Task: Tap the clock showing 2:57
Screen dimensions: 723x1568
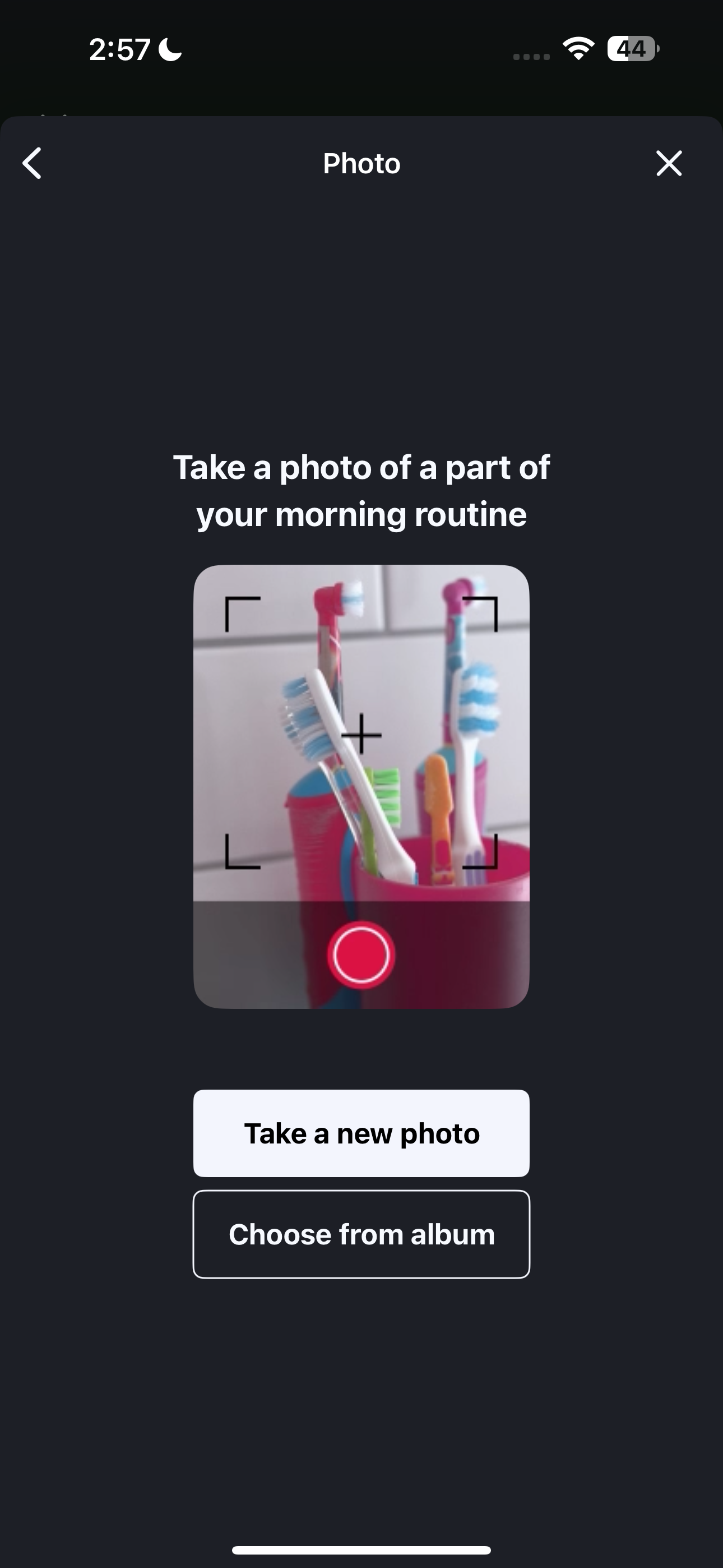Action: coord(119,49)
